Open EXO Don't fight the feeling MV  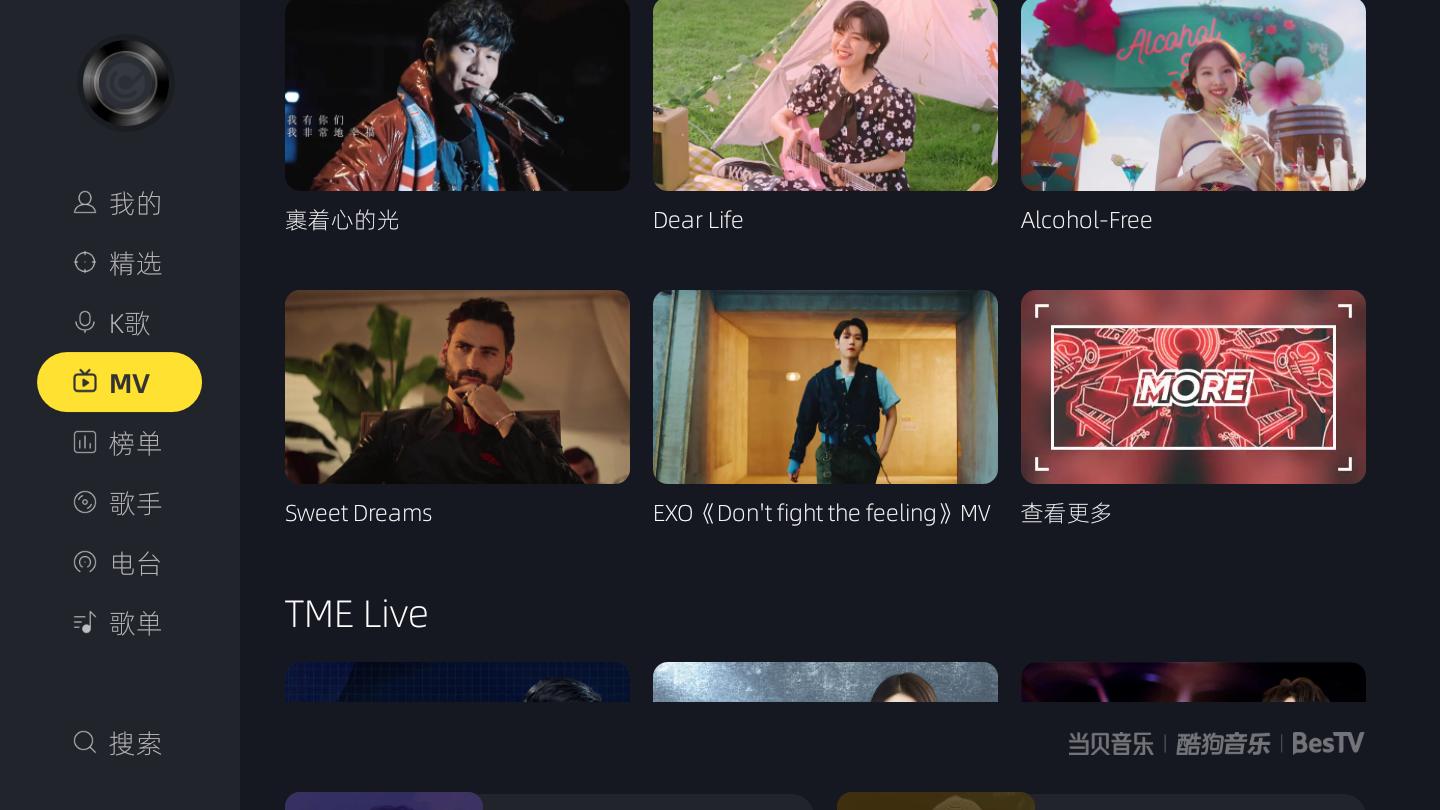coord(825,387)
